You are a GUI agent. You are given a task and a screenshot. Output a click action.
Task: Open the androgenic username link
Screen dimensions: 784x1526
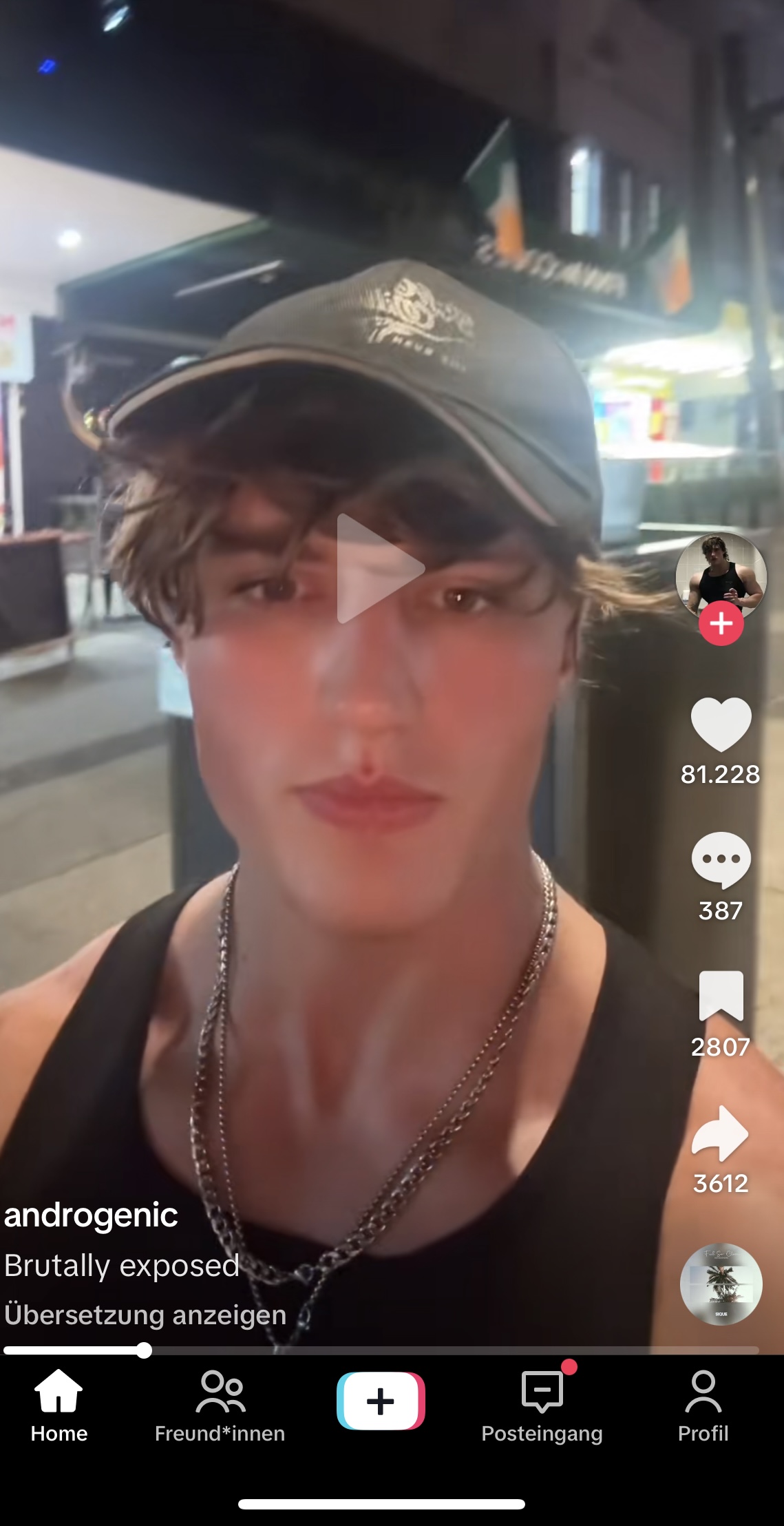[x=91, y=1215]
